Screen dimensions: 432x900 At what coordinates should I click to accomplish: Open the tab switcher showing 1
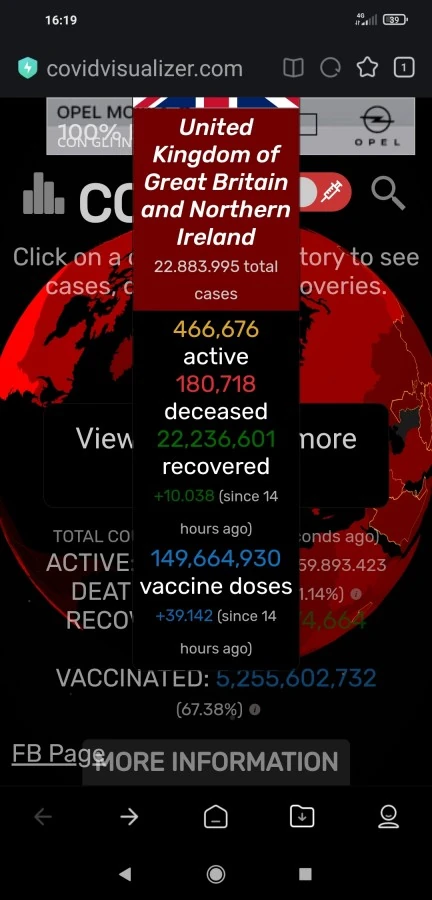pyautogui.click(x=404, y=68)
